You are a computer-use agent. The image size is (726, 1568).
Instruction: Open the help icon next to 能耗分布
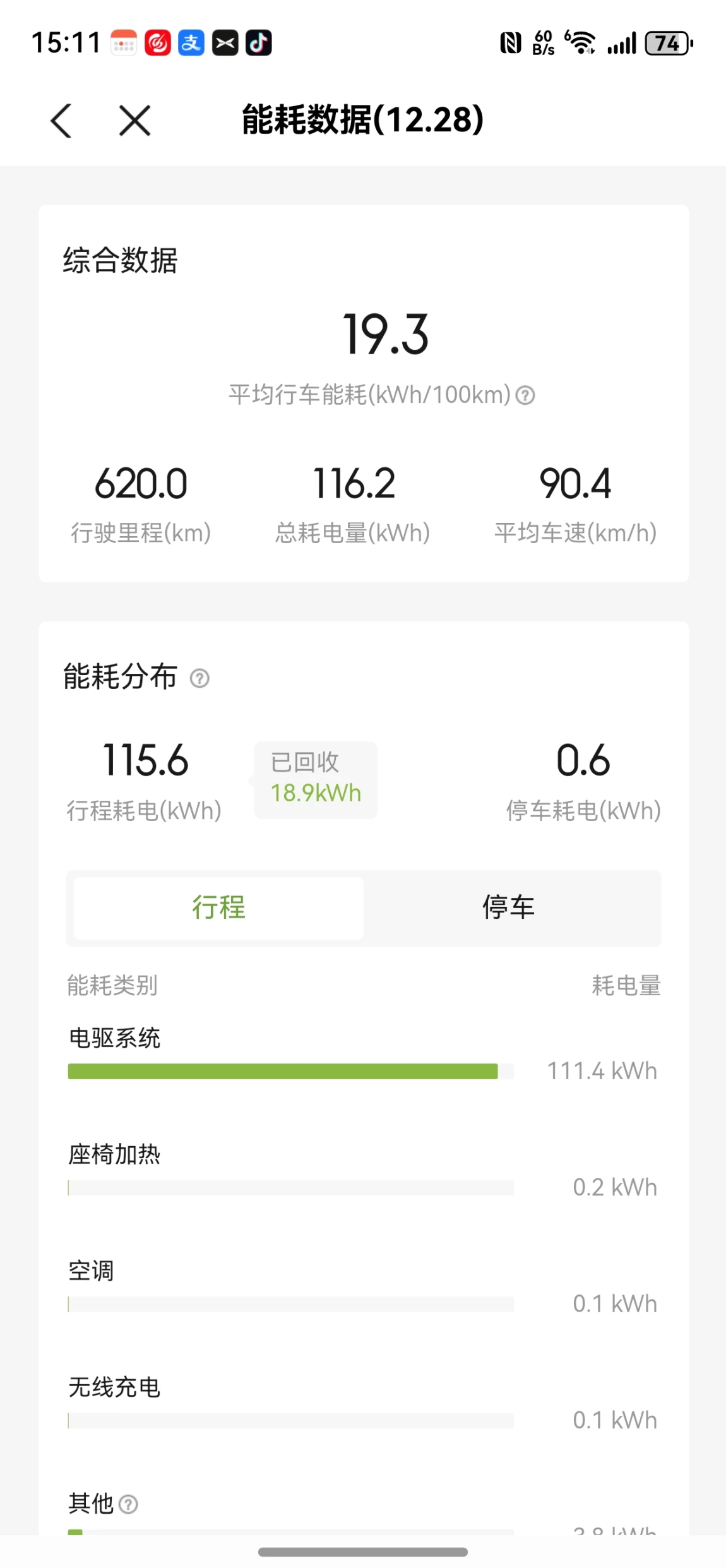click(x=199, y=678)
